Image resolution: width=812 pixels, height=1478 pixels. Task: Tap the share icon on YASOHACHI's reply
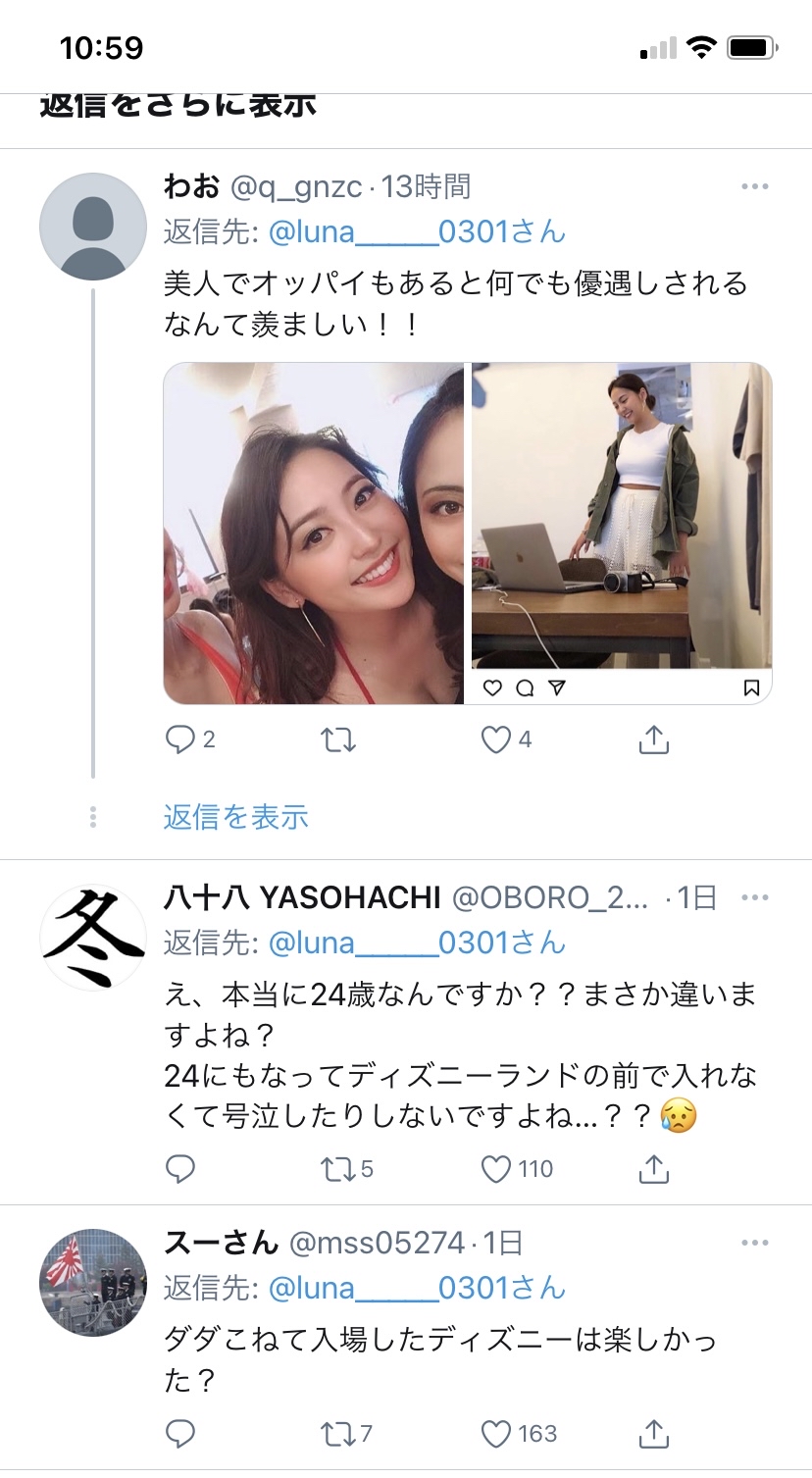[x=653, y=1167]
